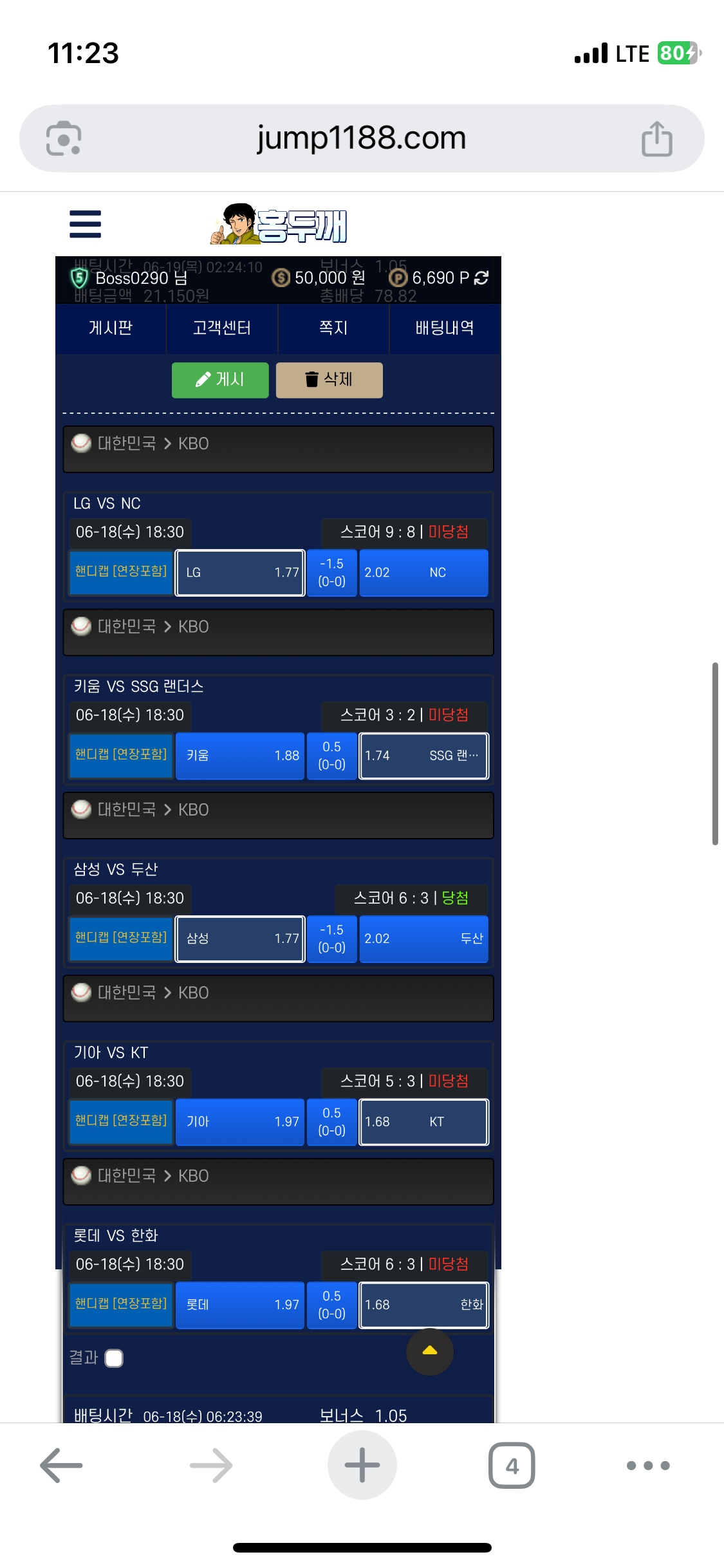Refresh the points balance

481,278
